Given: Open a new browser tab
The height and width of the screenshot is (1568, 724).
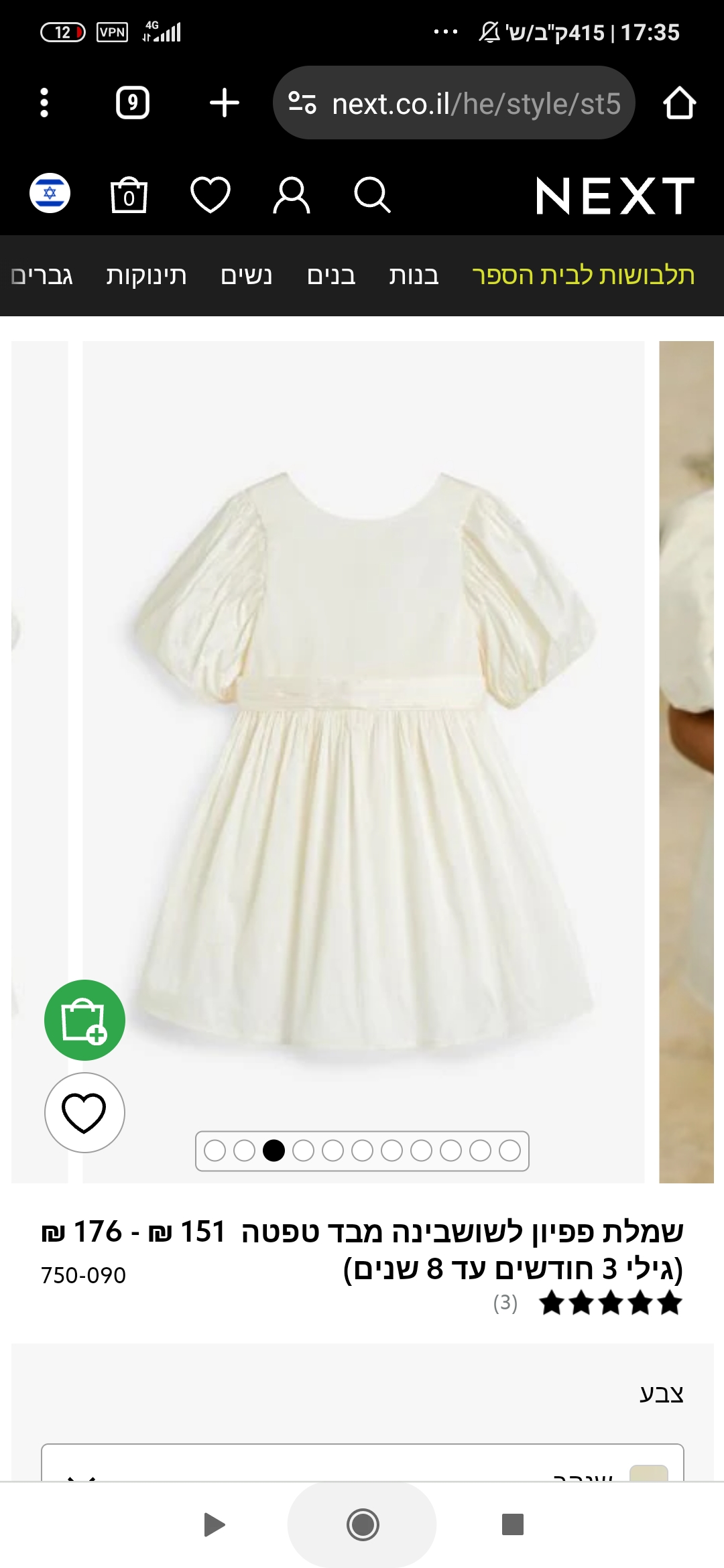Looking at the screenshot, I should [224, 103].
